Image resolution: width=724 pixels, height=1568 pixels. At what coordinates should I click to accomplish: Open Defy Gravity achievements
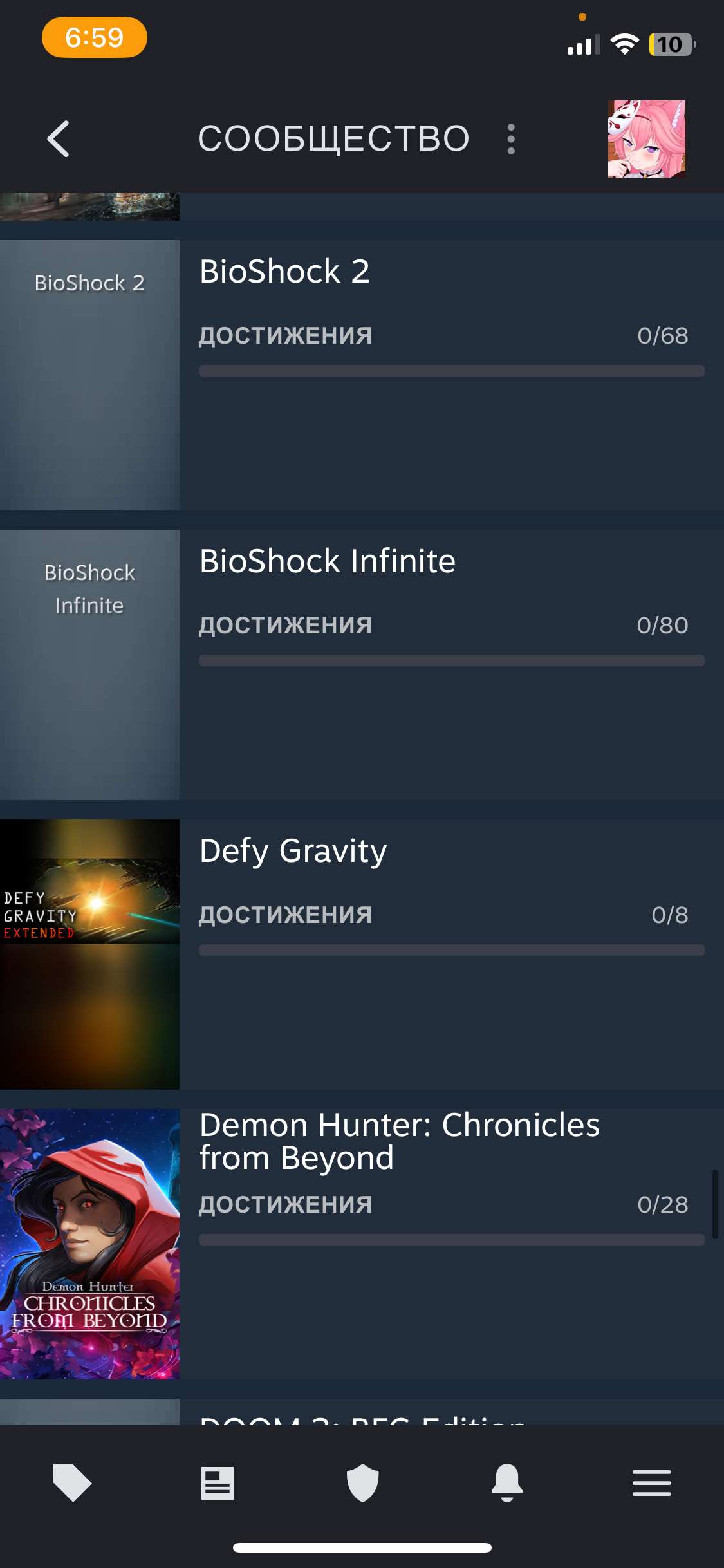pos(443,915)
